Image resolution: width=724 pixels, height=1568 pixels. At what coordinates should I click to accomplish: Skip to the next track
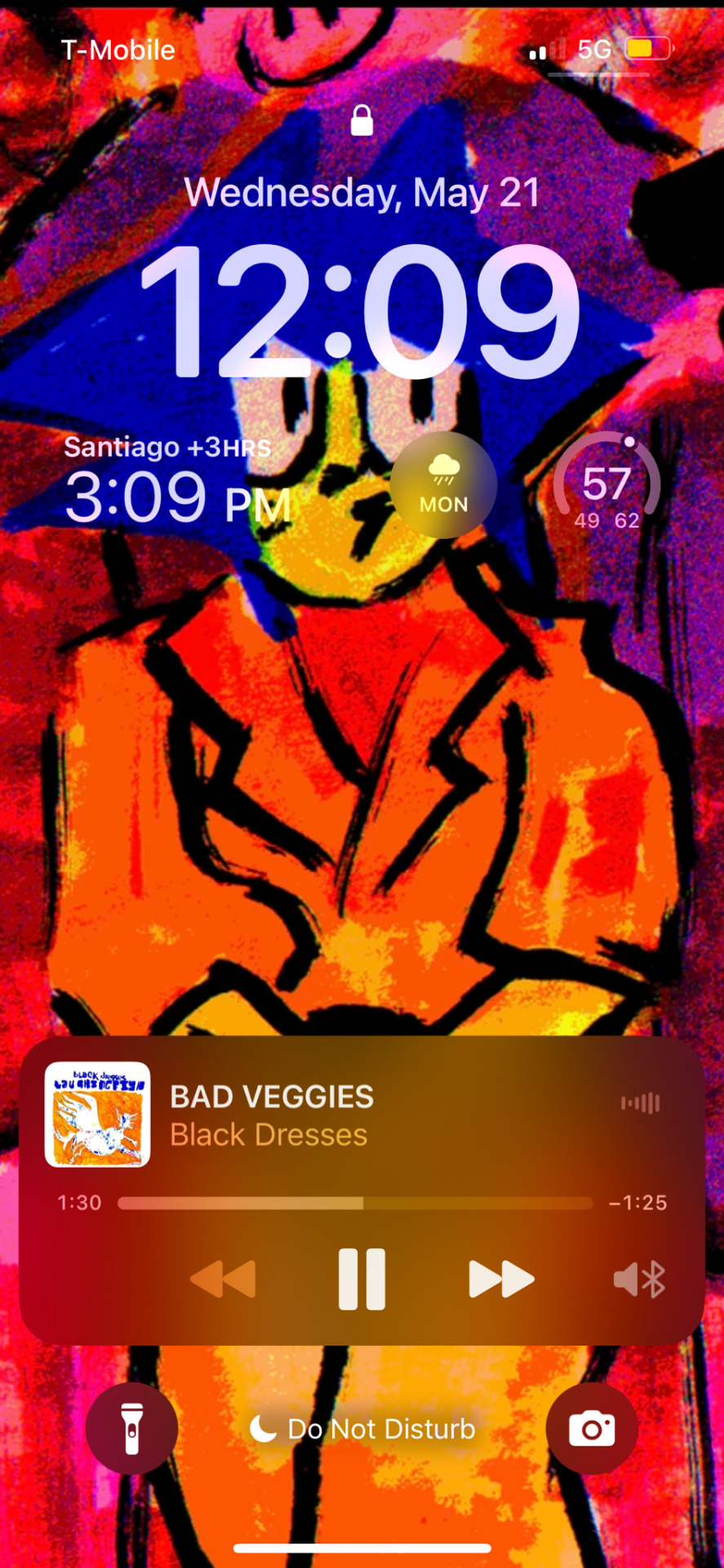coord(501,1279)
